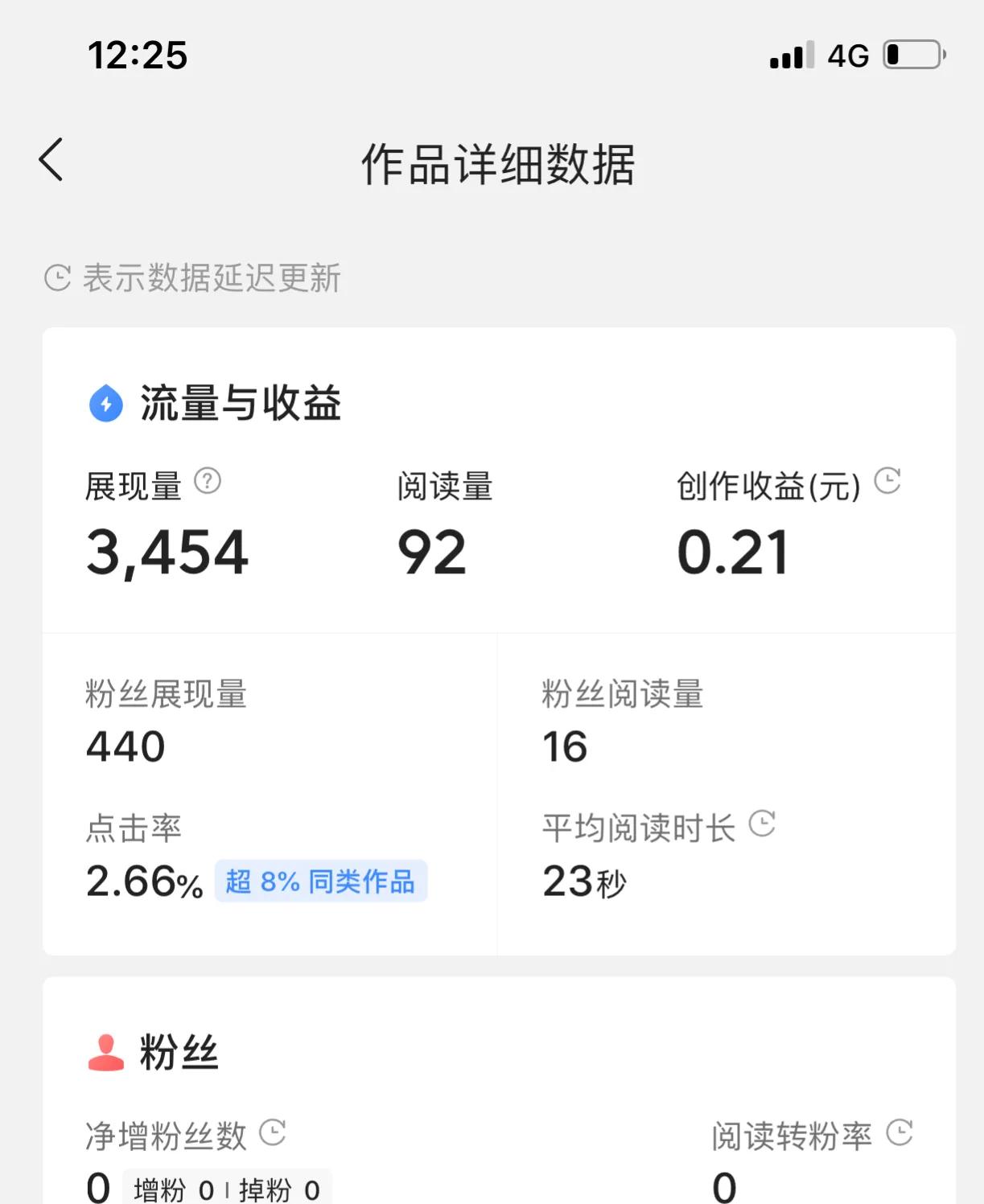The image size is (984, 1204).
Task: Open the 超 8% 同类作品 badge
Action: 320,881
